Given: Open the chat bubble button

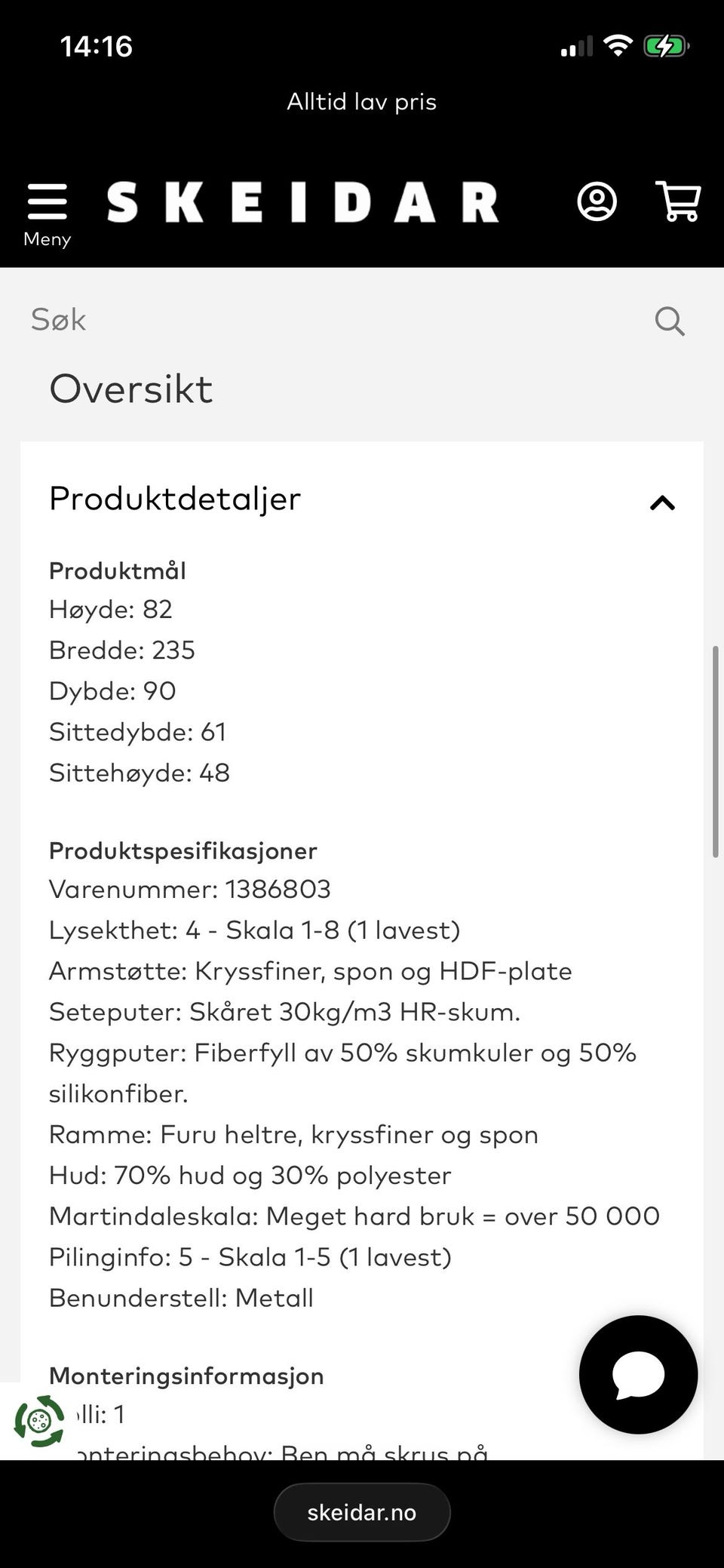Looking at the screenshot, I should point(638,1374).
